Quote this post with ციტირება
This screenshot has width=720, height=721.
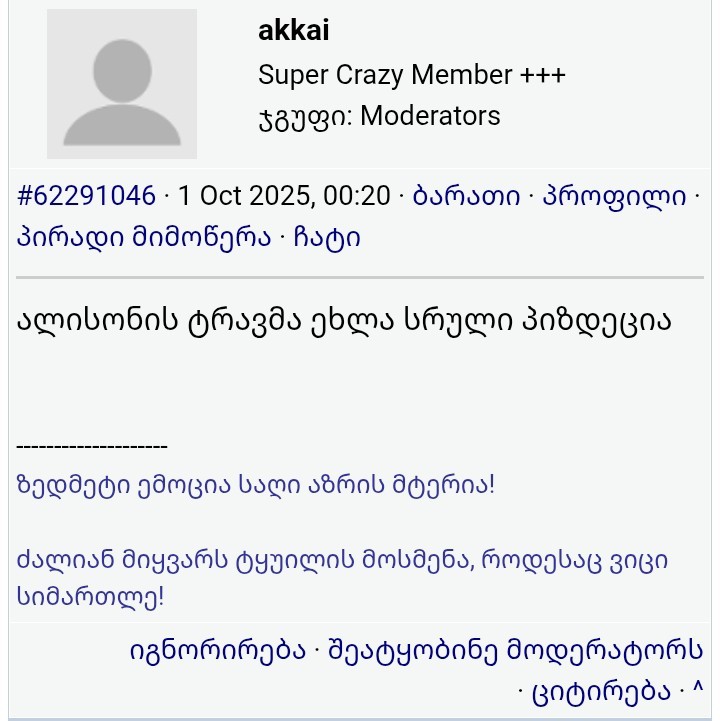(600, 690)
